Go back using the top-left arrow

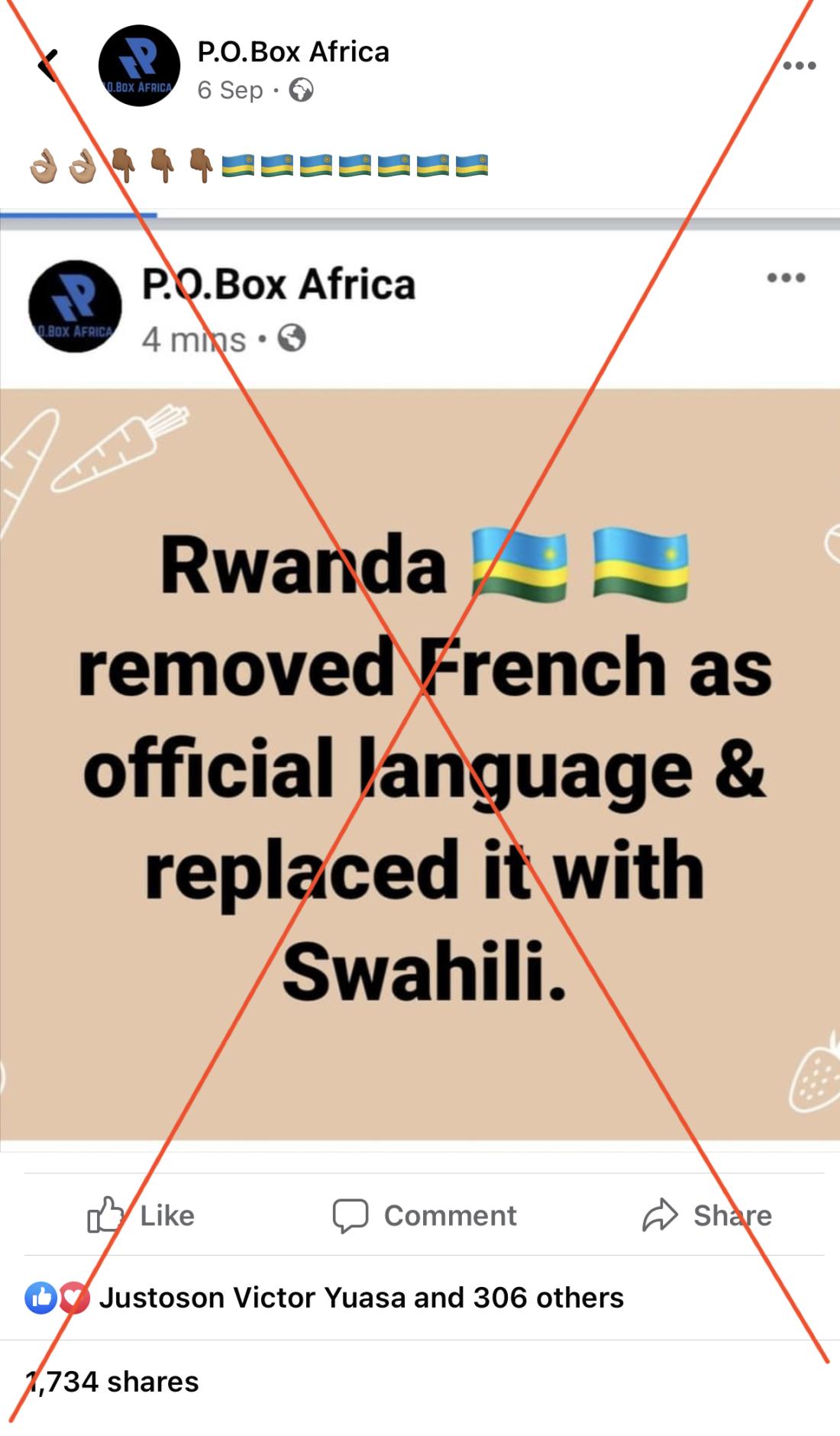[x=48, y=66]
